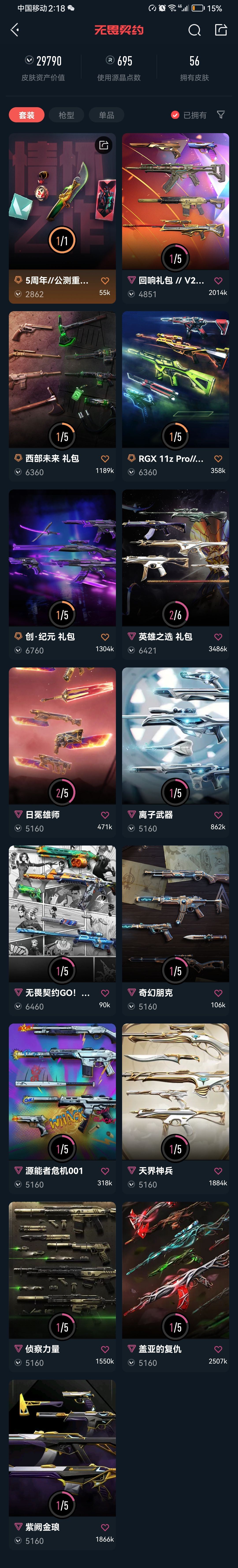Open the 创·纪元 礼包 bundle
The image size is (238, 1568).
click(x=62, y=557)
